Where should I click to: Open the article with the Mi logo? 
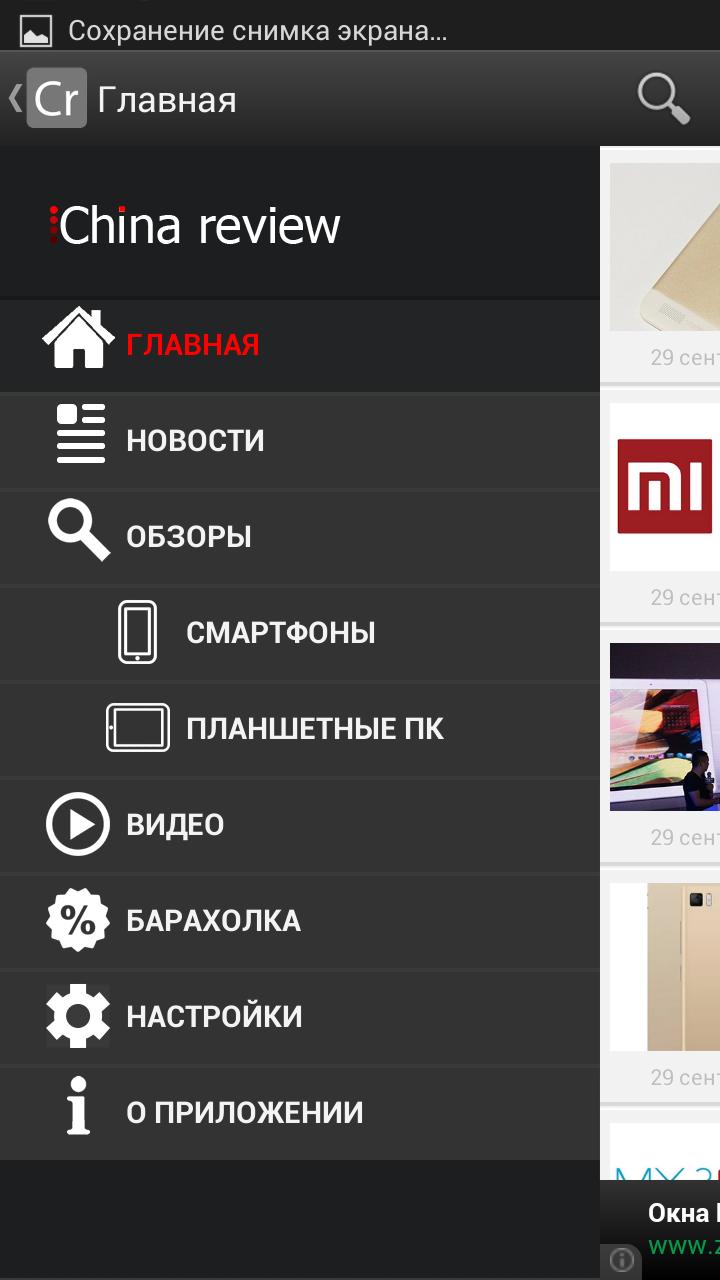coord(664,487)
